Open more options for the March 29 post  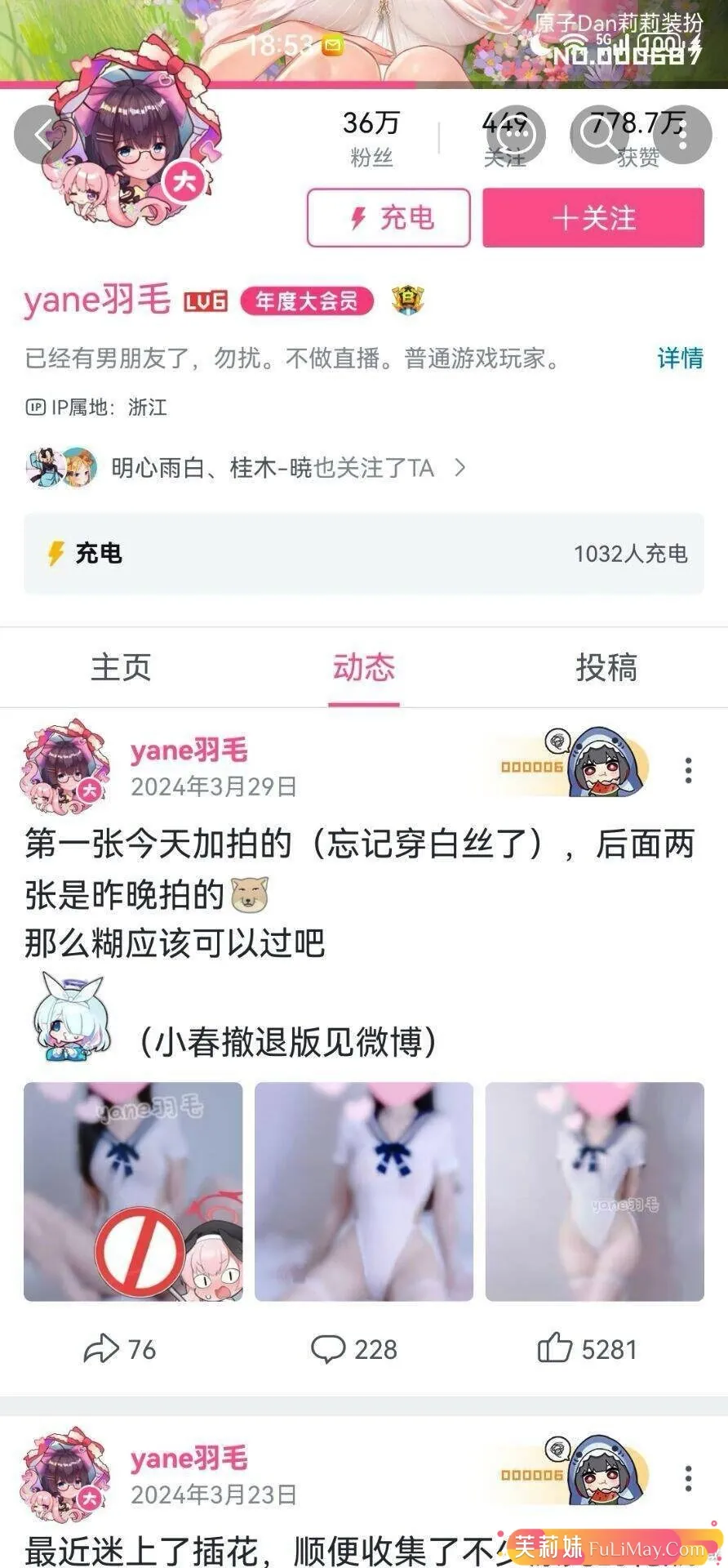(688, 770)
